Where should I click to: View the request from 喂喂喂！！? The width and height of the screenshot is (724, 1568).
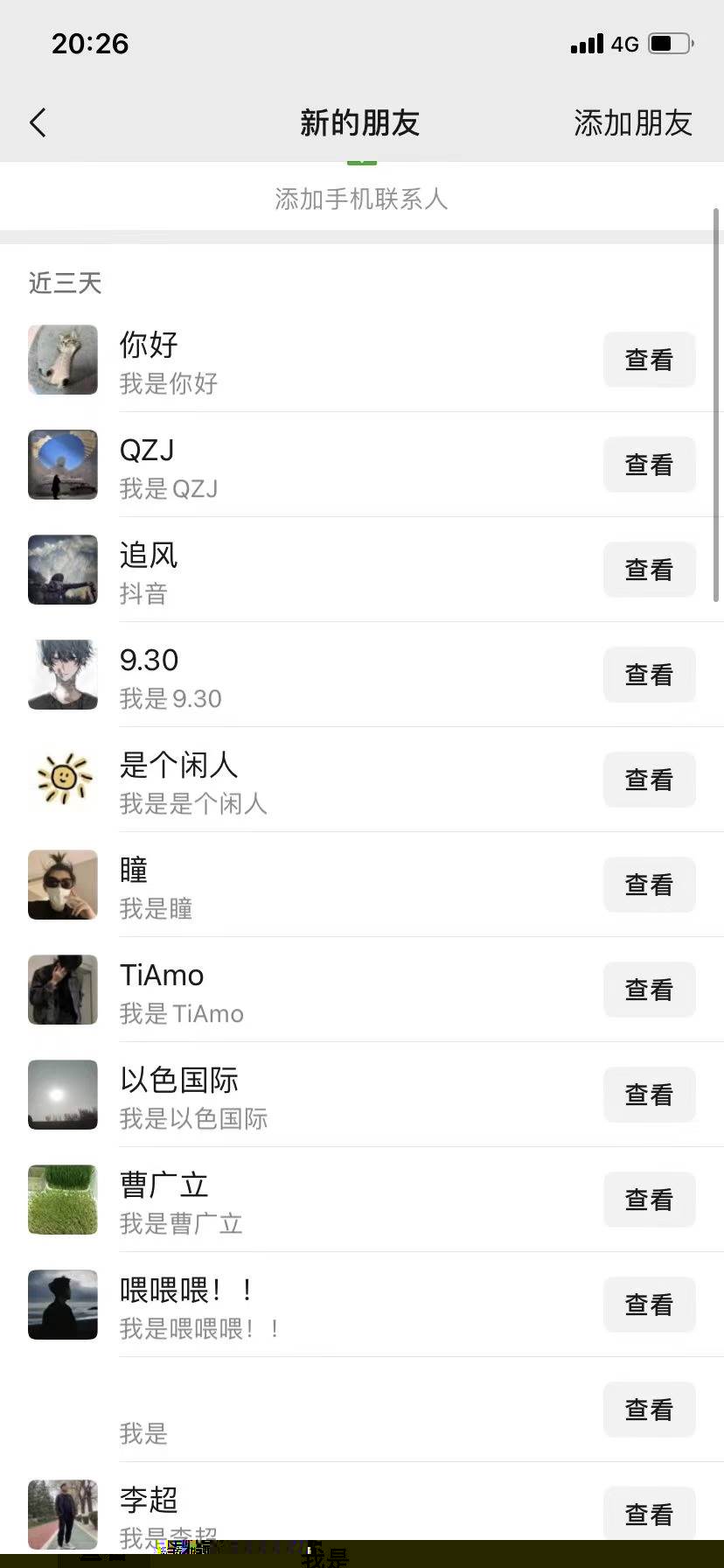pos(649,1305)
